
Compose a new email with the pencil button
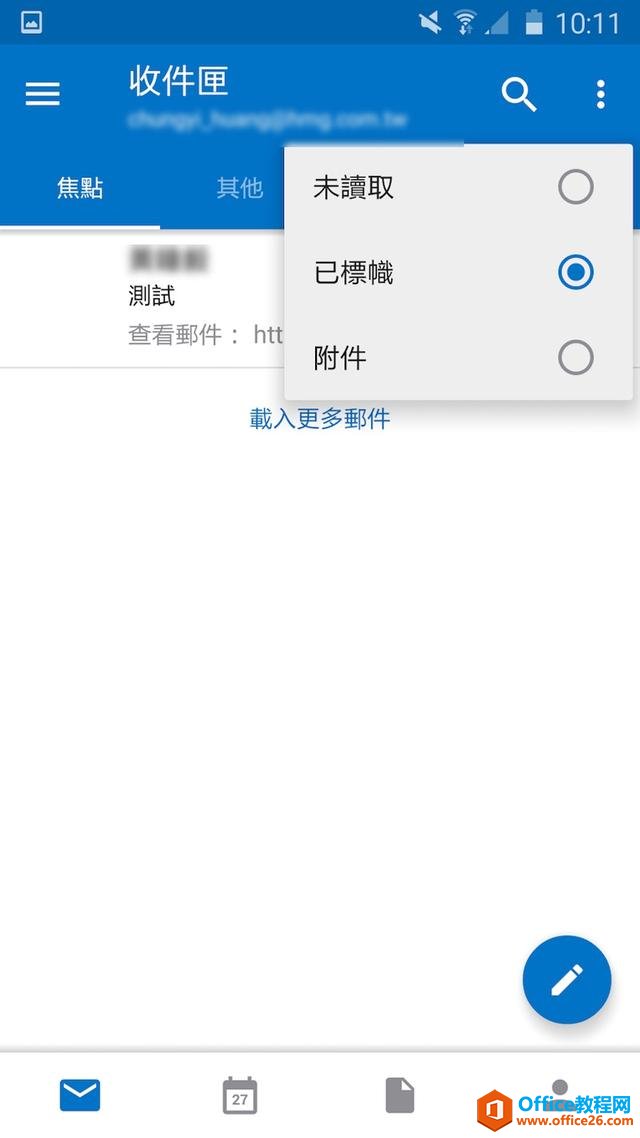tap(566, 980)
